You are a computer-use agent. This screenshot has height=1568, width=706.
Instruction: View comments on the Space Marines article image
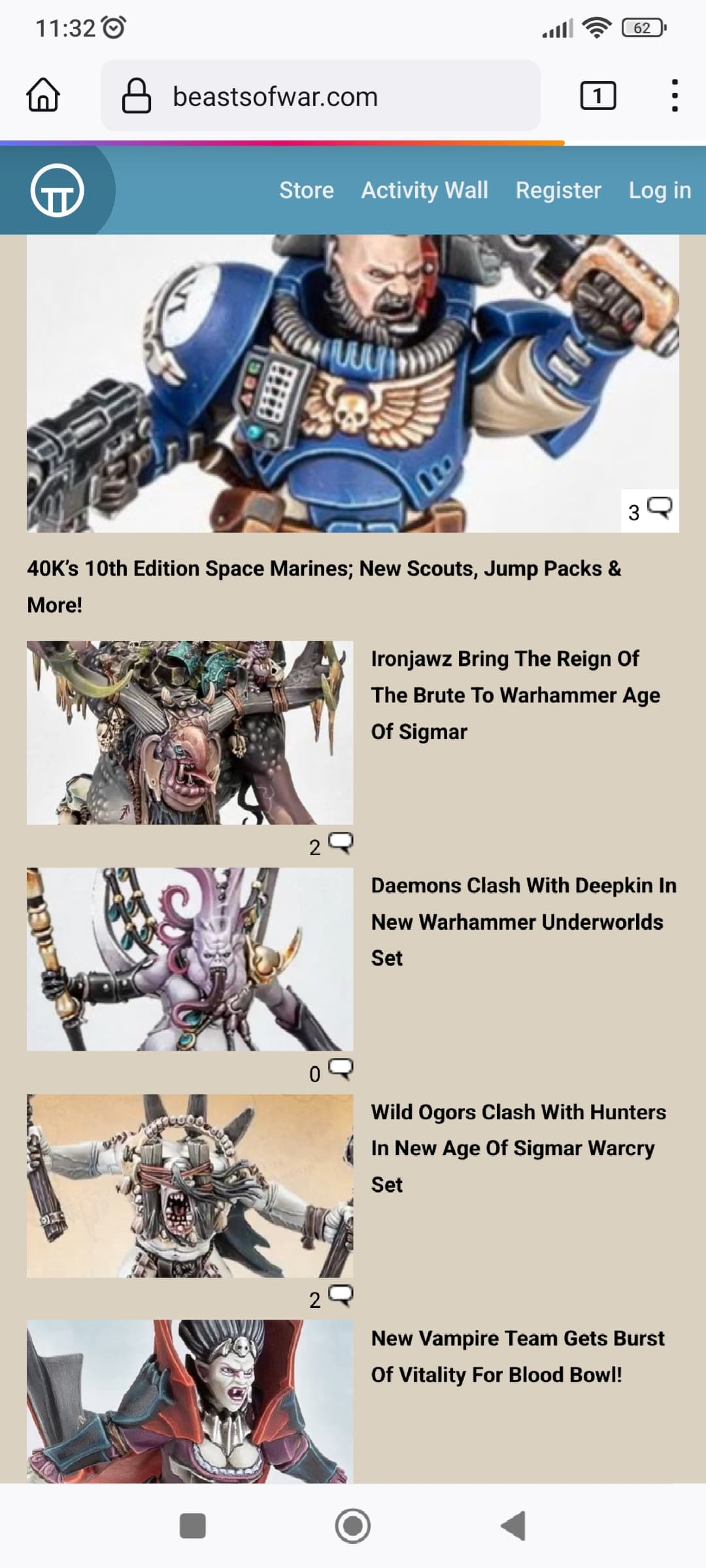[x=650, y=511]
